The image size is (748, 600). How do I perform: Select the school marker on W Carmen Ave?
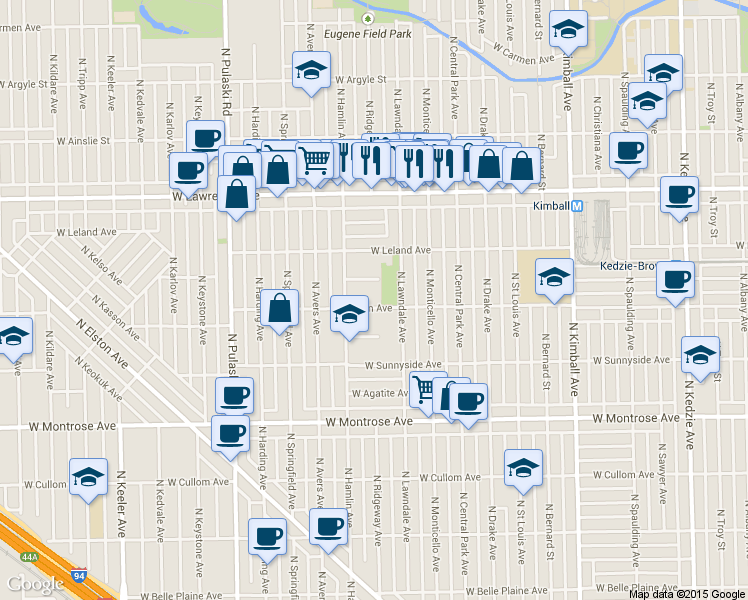coord(568,32)
